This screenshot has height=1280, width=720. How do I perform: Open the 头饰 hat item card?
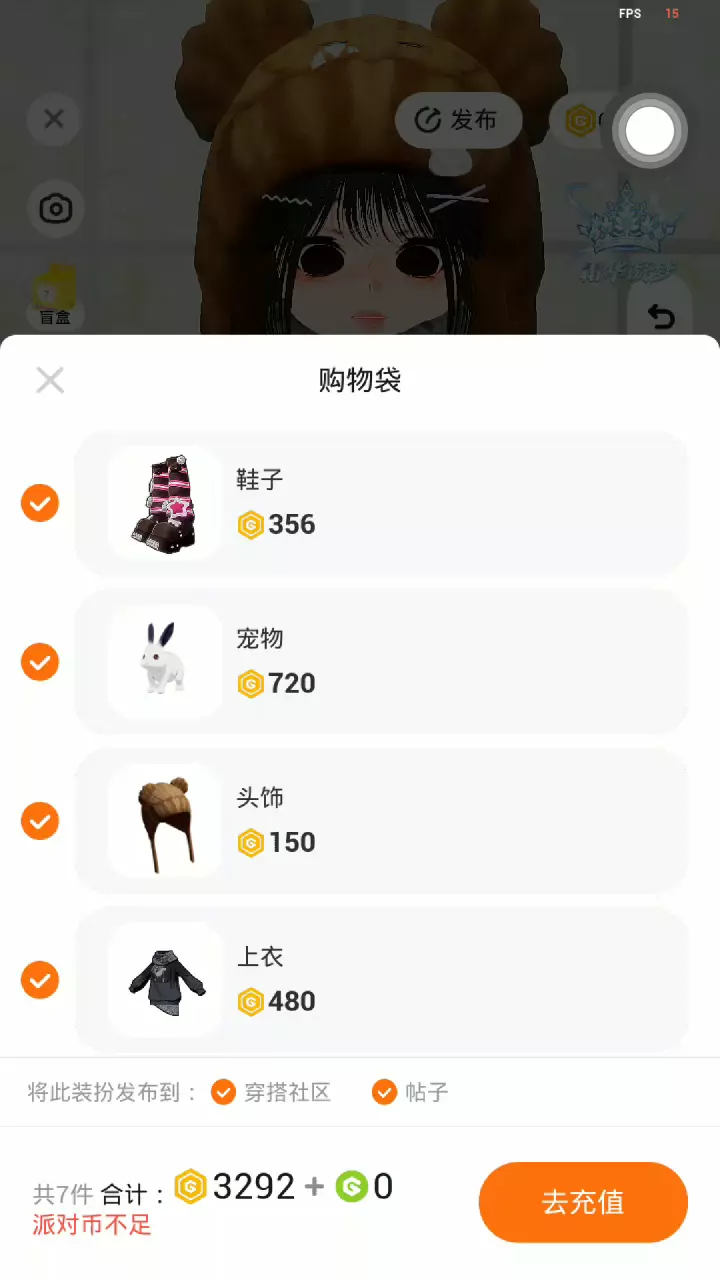click(381, 821)
